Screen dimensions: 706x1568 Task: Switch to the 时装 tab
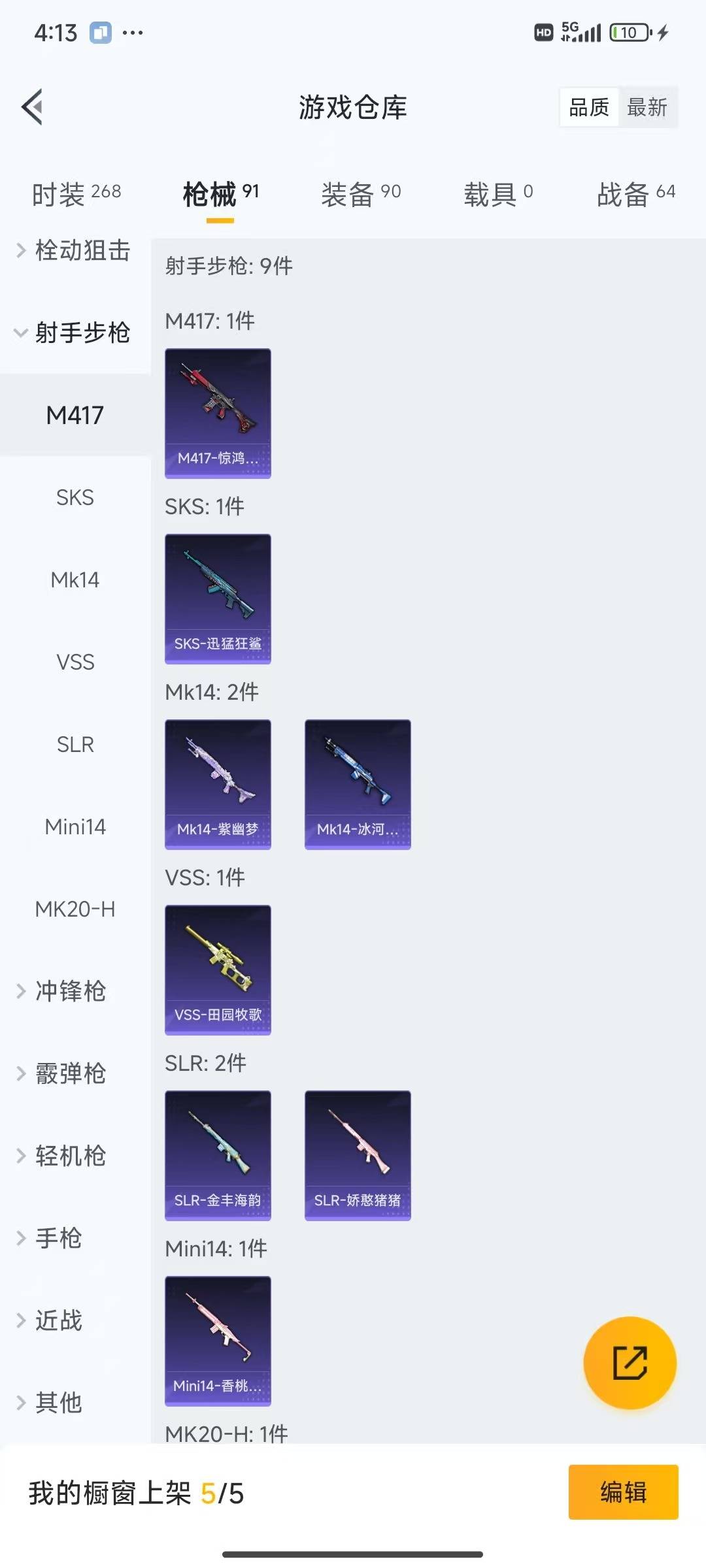point(76,194)
